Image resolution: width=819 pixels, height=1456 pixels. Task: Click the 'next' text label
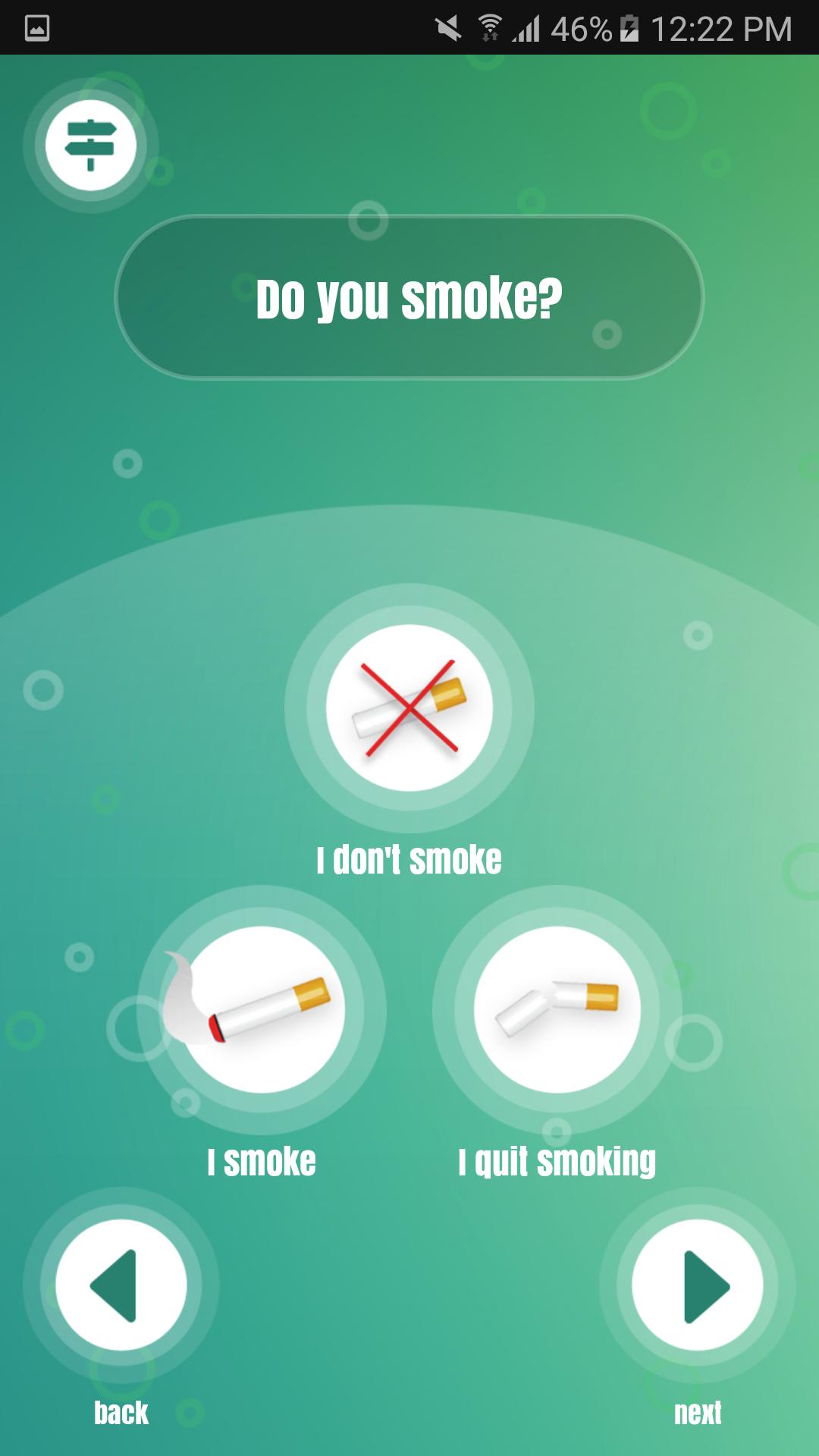[x=699, y=1413]
